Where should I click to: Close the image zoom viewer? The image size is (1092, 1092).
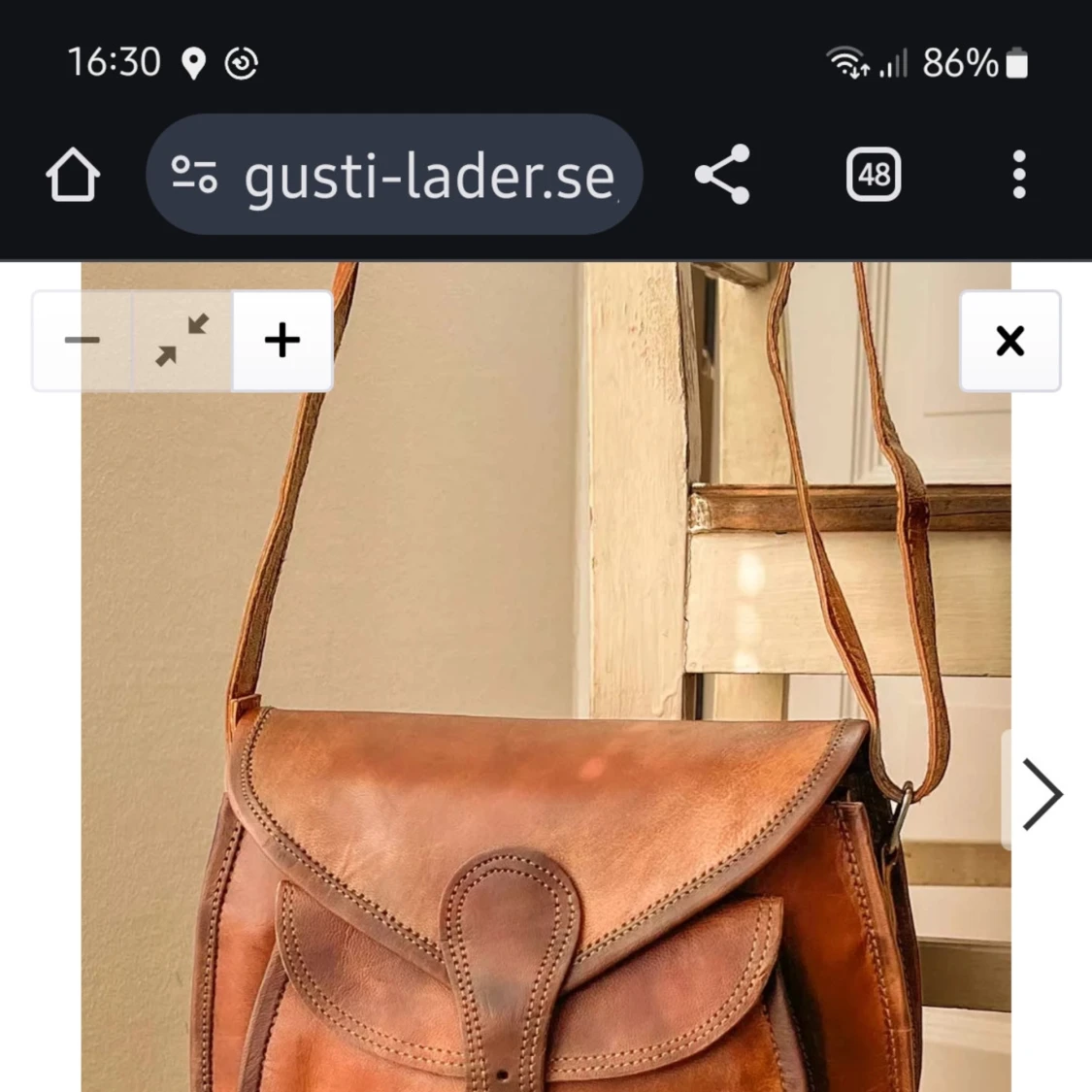[1009, 341]
